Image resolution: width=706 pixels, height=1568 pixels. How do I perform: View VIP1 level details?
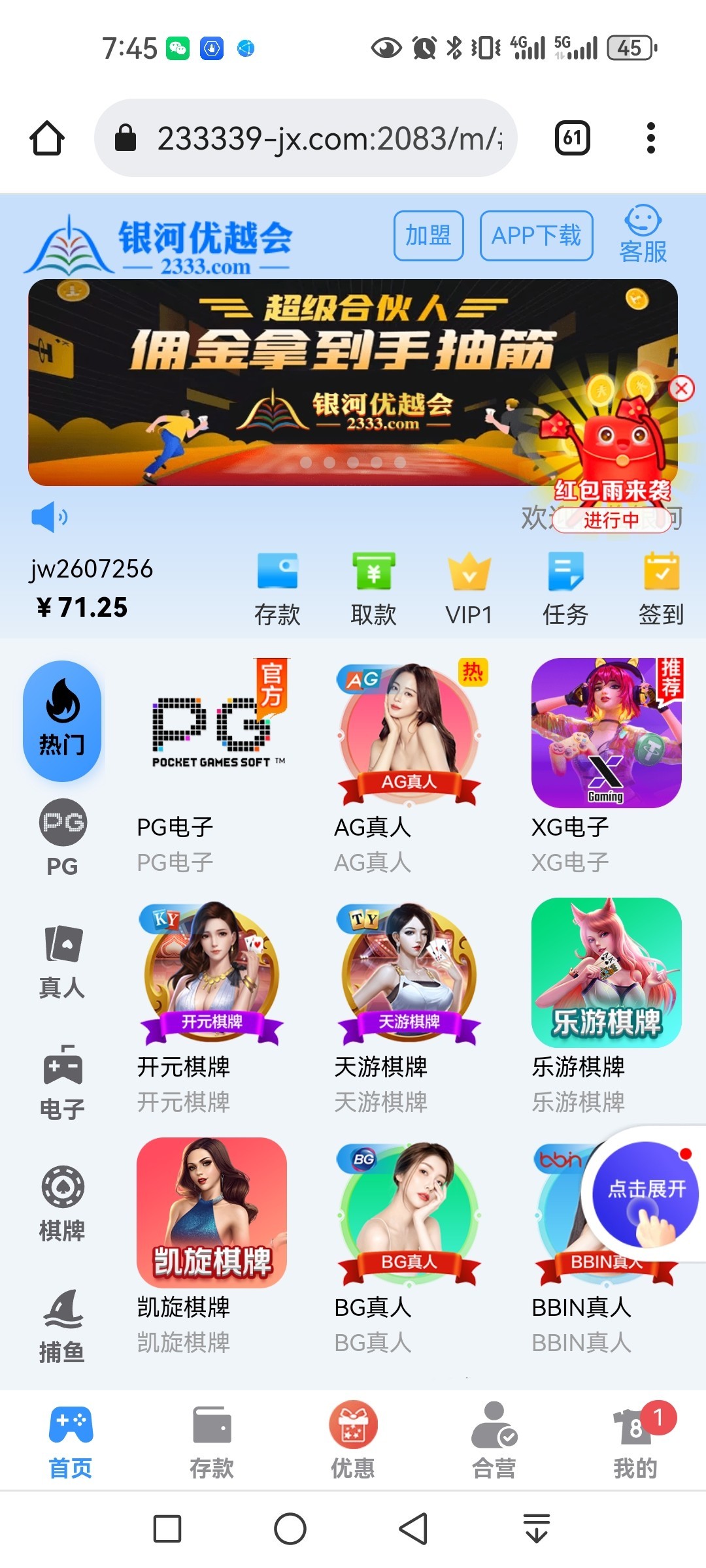click(469, 589)
